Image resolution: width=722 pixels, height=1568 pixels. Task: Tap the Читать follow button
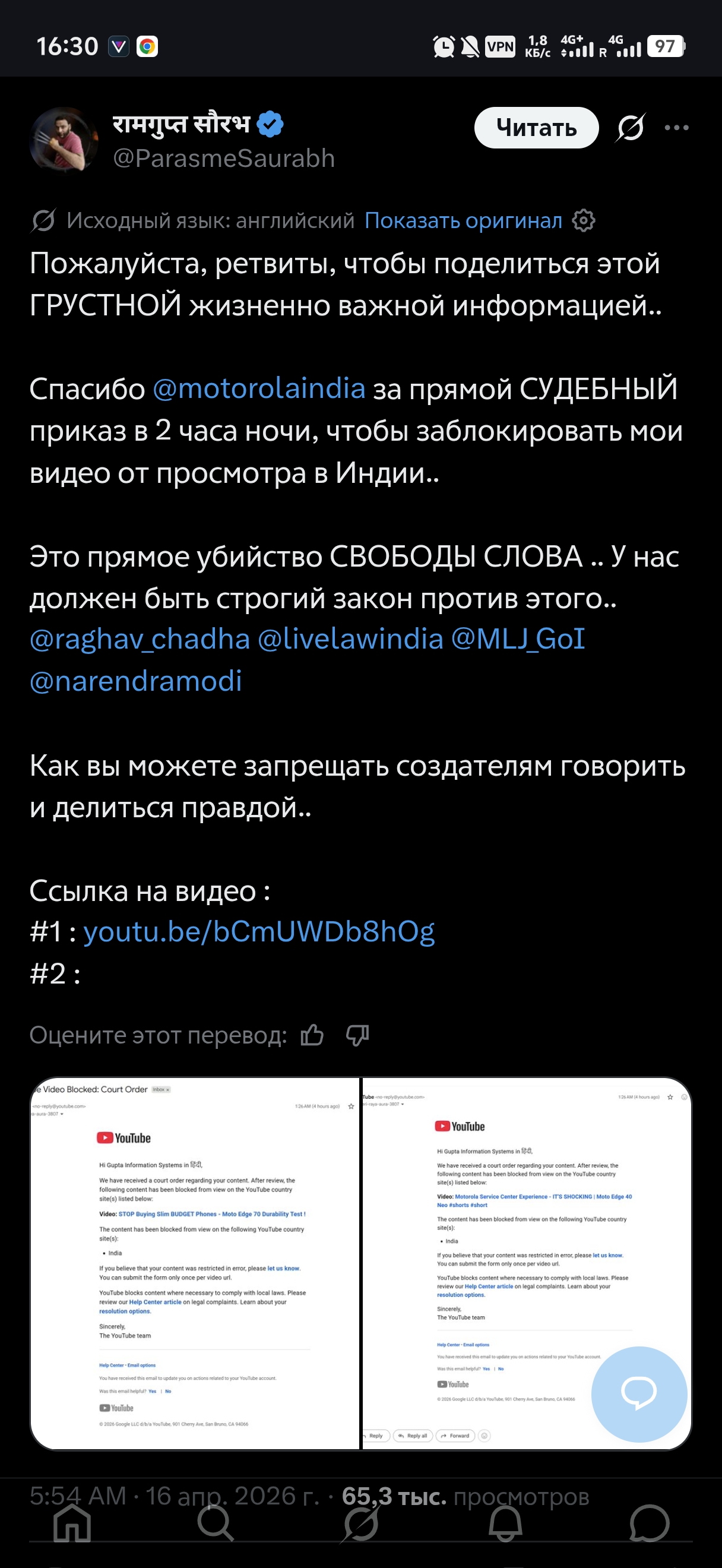[x=536, y=128]
